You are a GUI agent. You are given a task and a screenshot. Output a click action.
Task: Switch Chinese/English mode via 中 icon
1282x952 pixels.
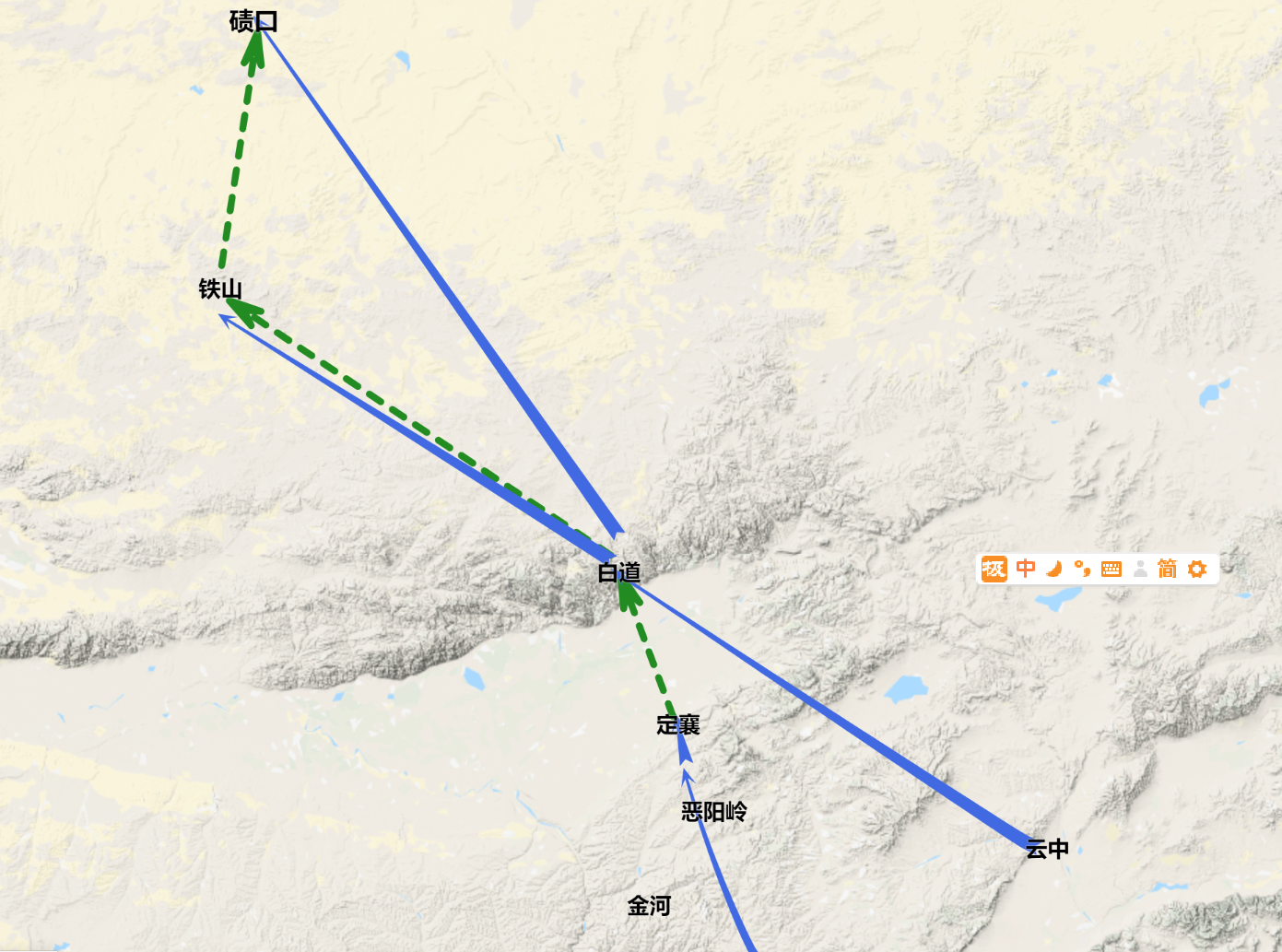coord(1026,569)
